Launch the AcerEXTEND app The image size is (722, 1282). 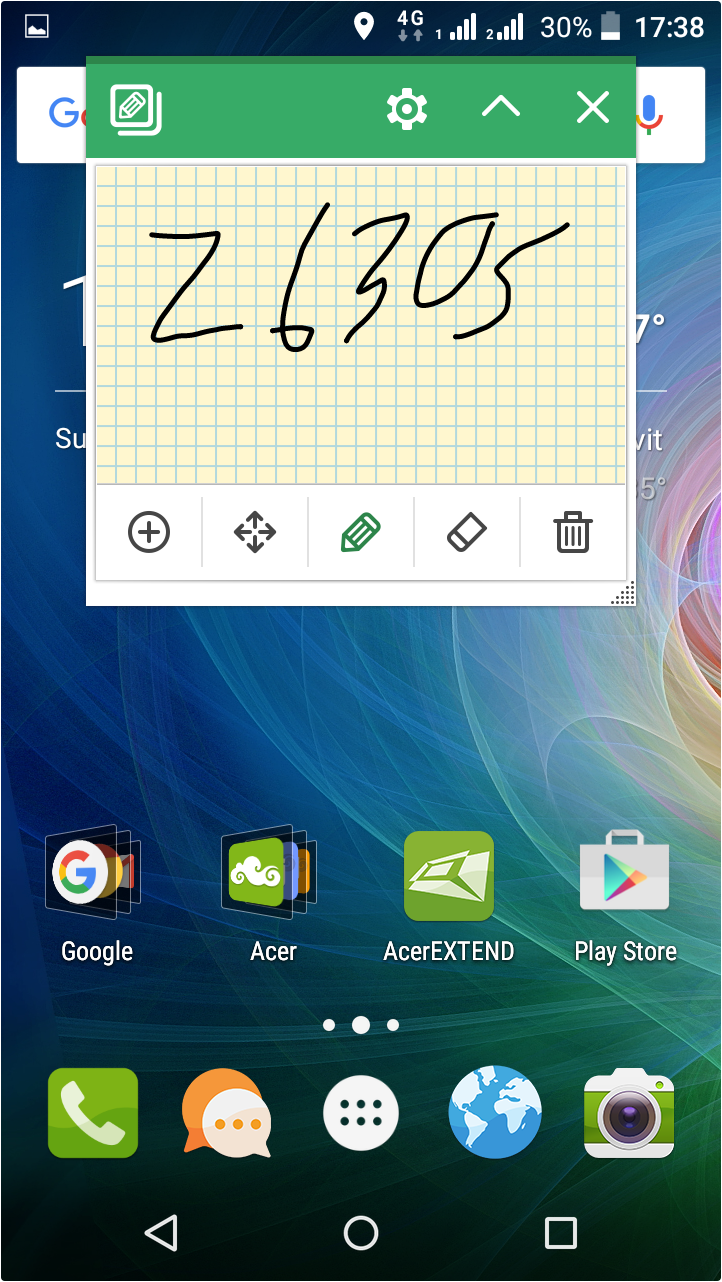[x=449, y=877]
